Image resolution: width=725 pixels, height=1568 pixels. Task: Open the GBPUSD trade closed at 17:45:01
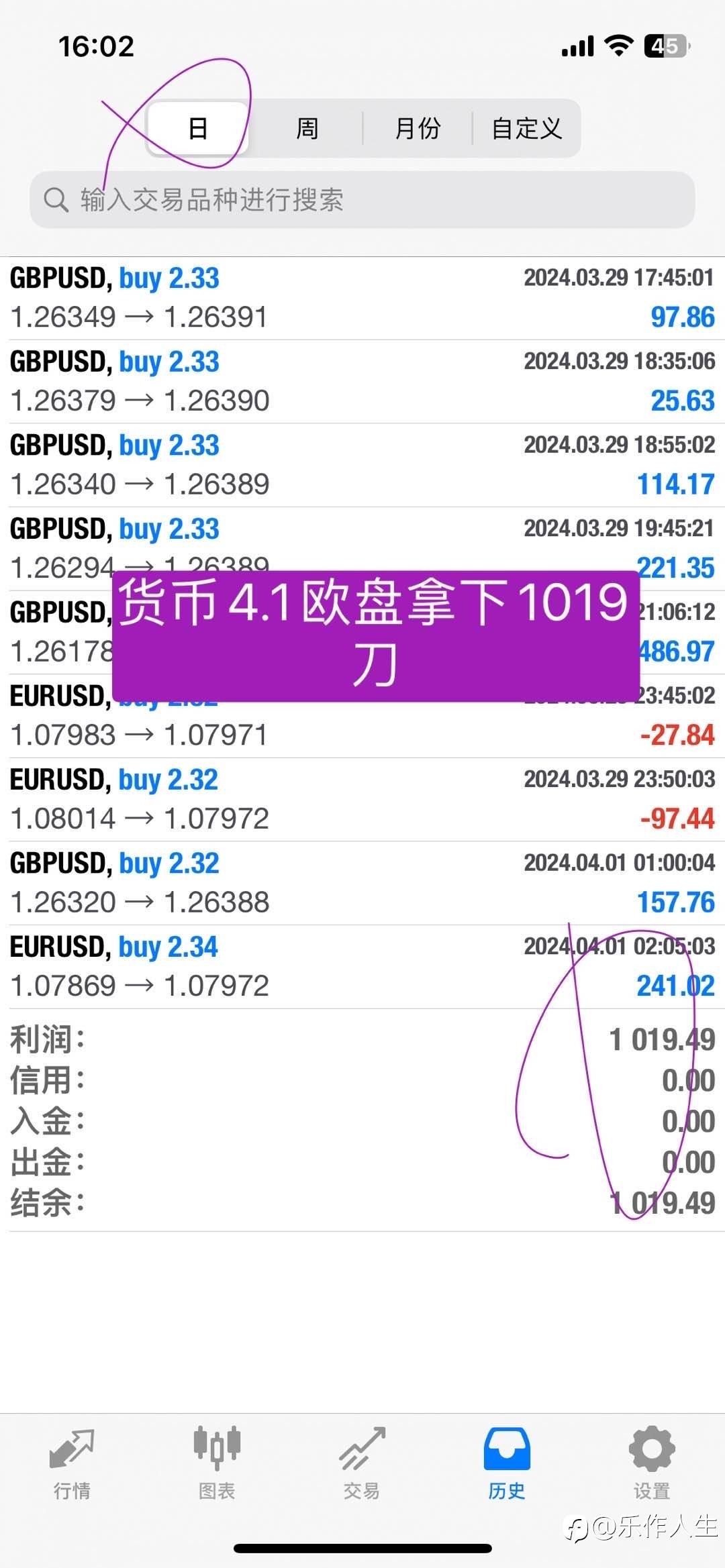pyautogui.click(x=362, y=299)
